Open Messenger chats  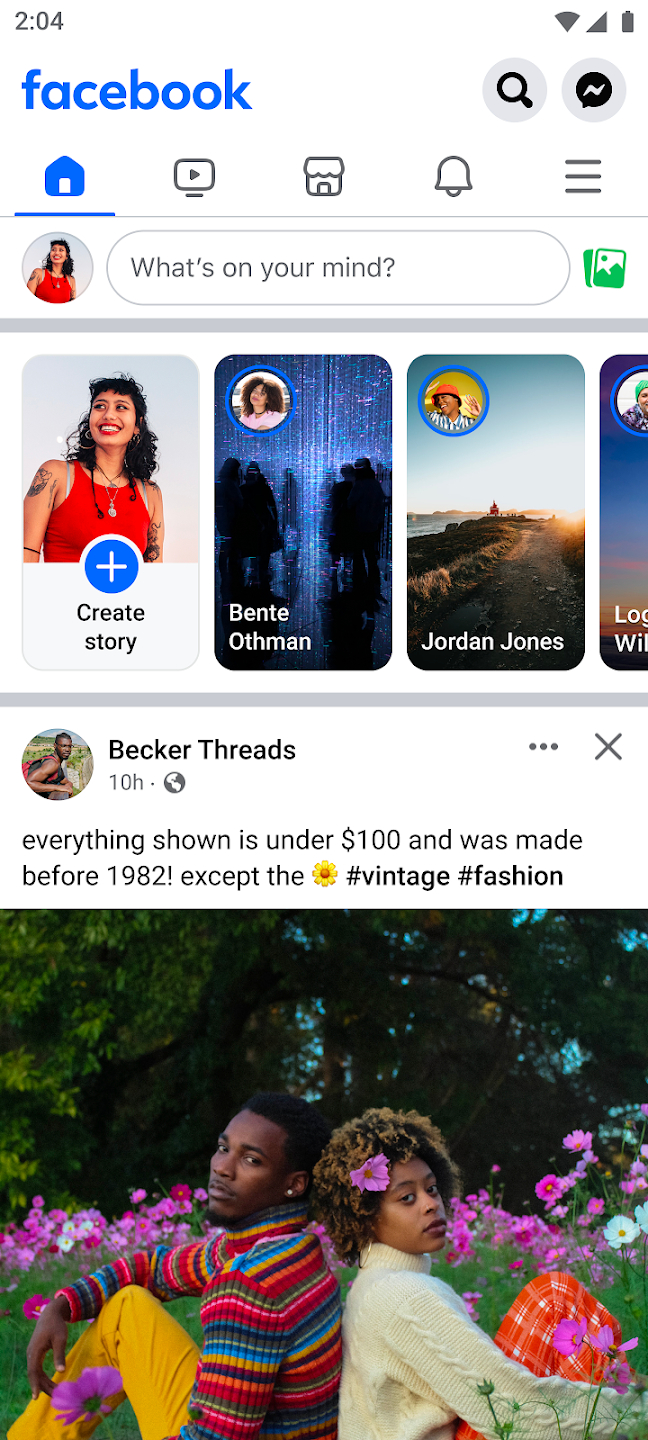pos(594,91)
